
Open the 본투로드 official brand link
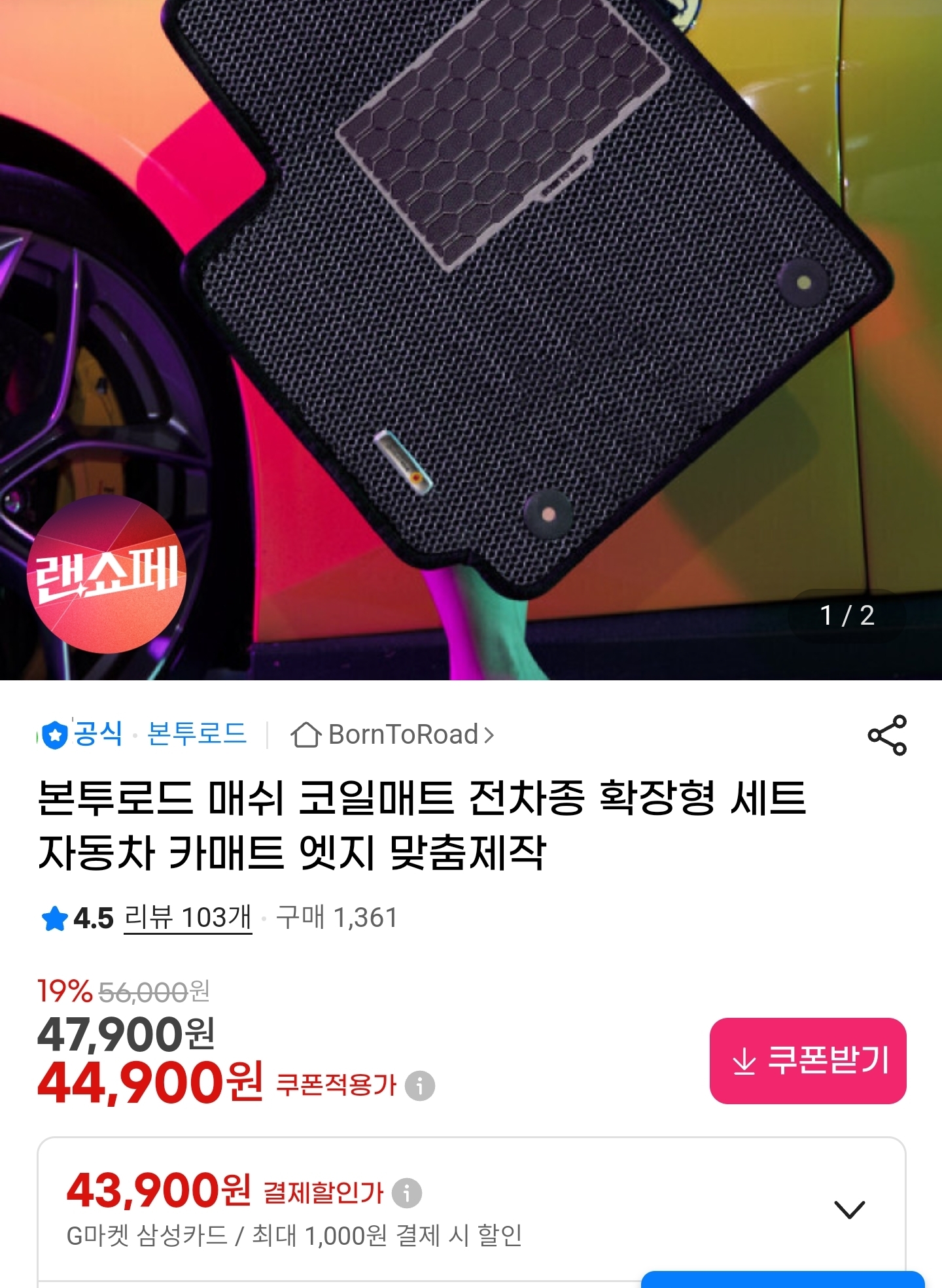point(196,734)
